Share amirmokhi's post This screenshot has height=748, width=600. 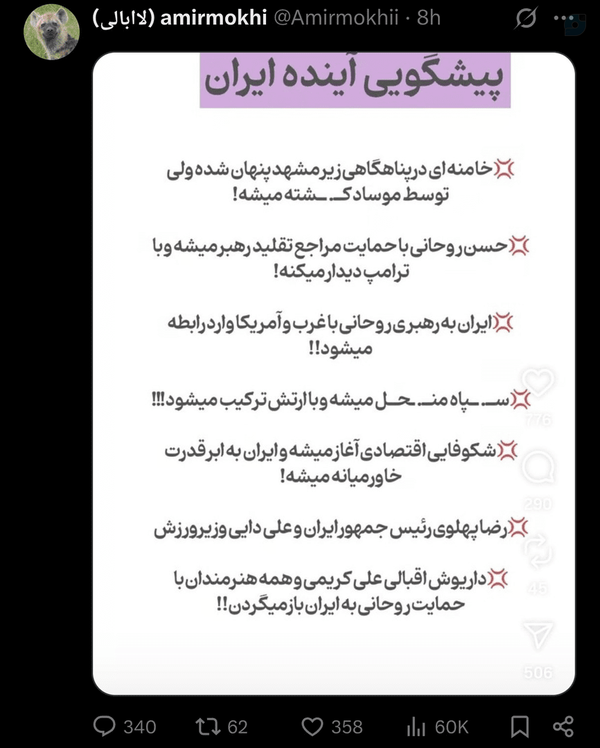(563, 727)
